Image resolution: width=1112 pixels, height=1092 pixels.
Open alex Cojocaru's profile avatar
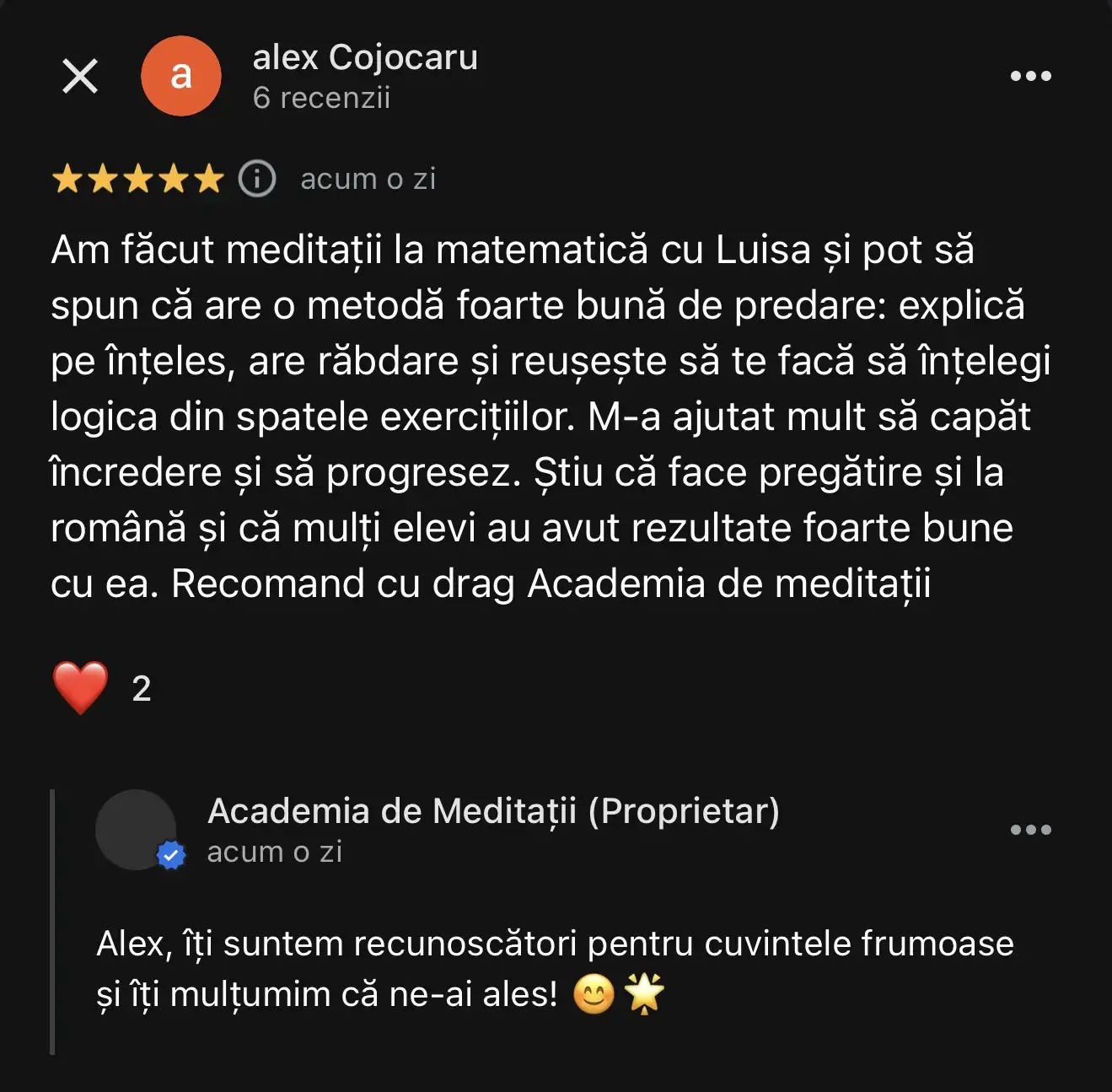pyautogui.click(x=180, y=76)
